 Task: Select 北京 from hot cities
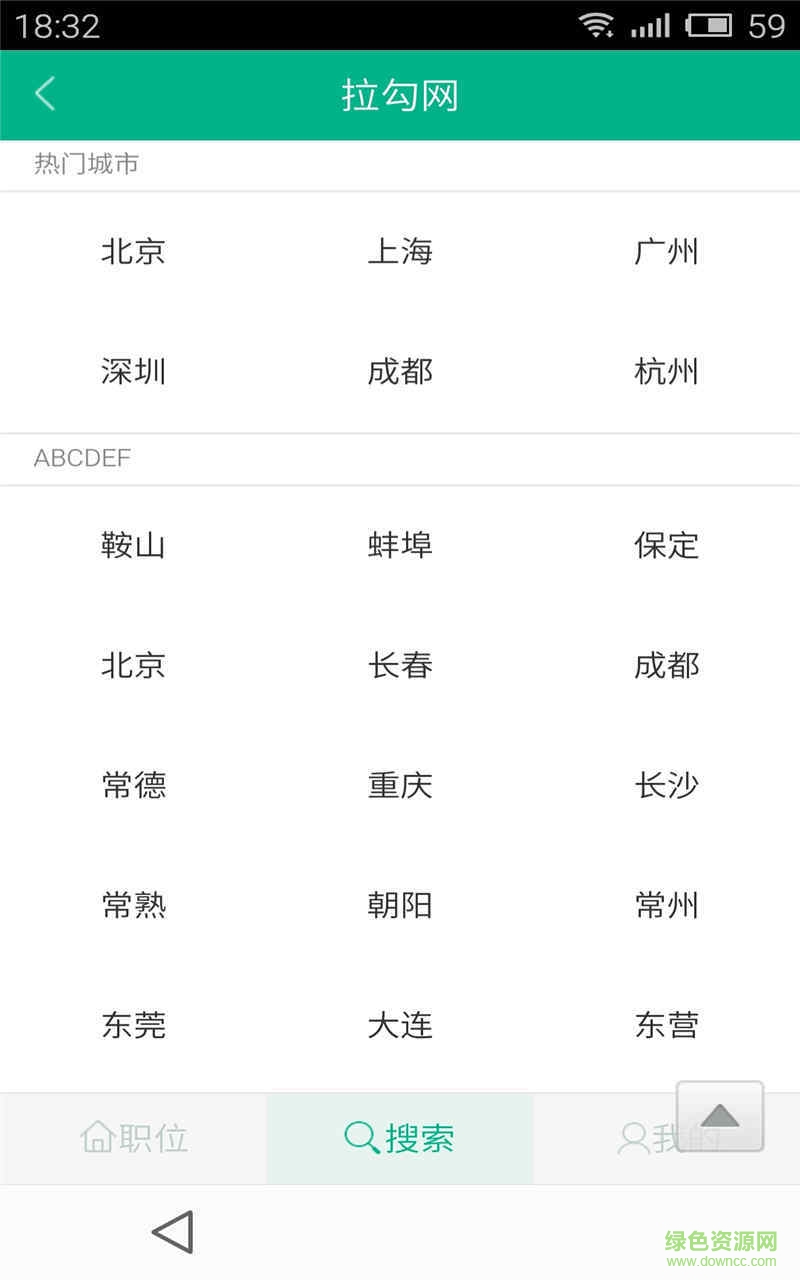click(133, 252)
